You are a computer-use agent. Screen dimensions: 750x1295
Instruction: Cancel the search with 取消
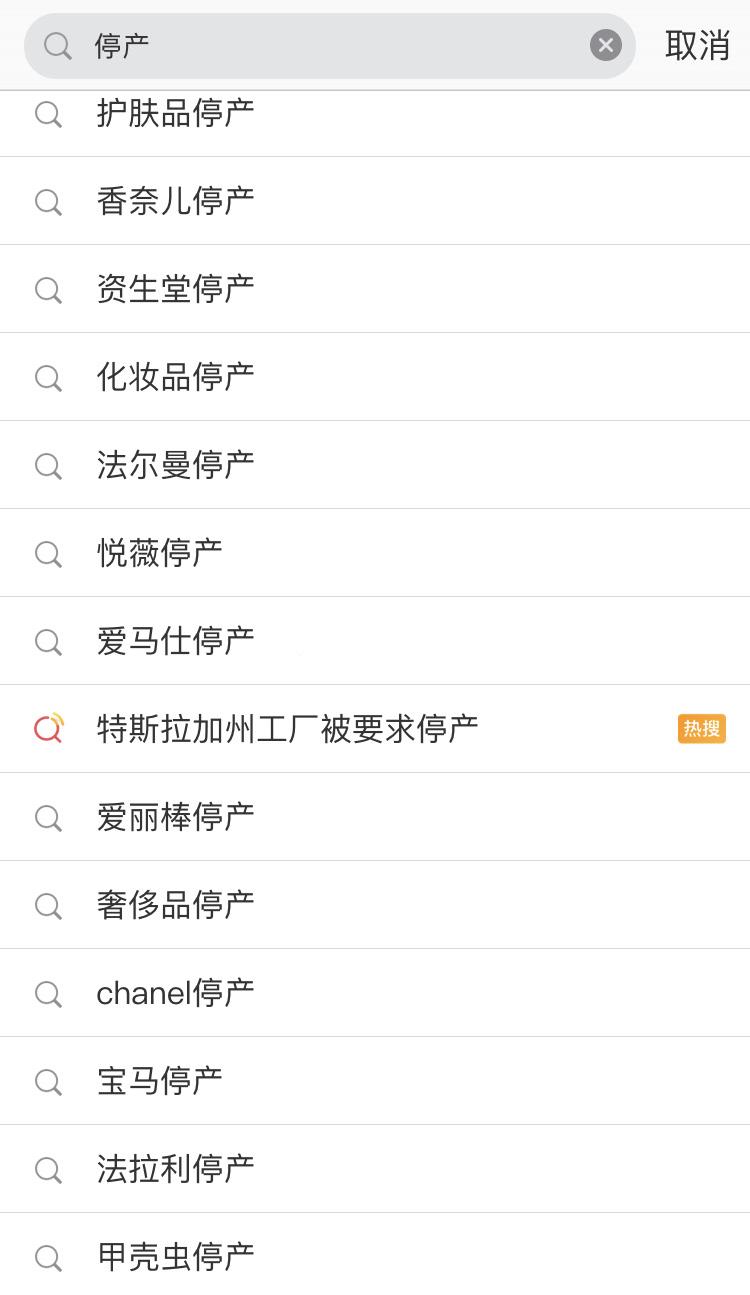coord(698,46)
